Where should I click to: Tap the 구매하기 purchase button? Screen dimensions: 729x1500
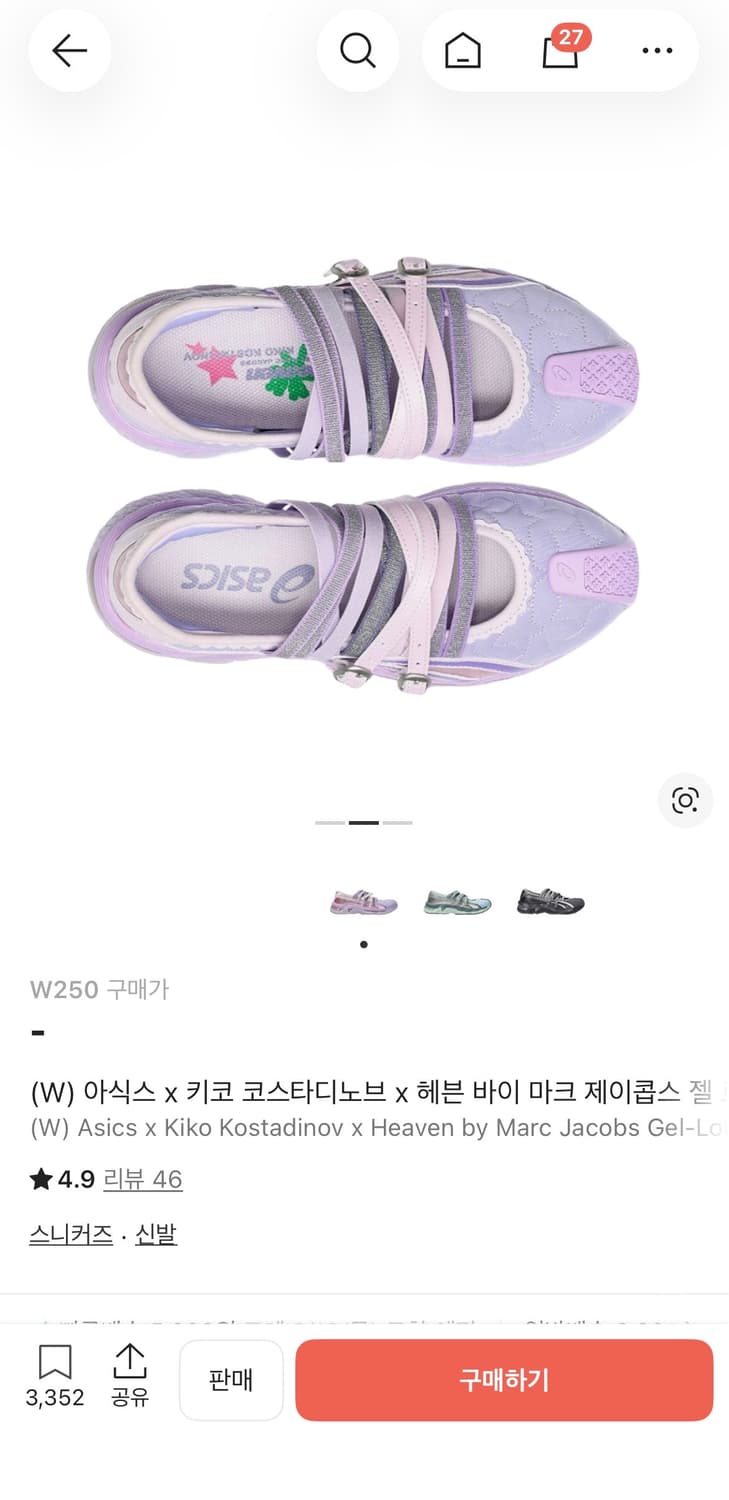503,1380
